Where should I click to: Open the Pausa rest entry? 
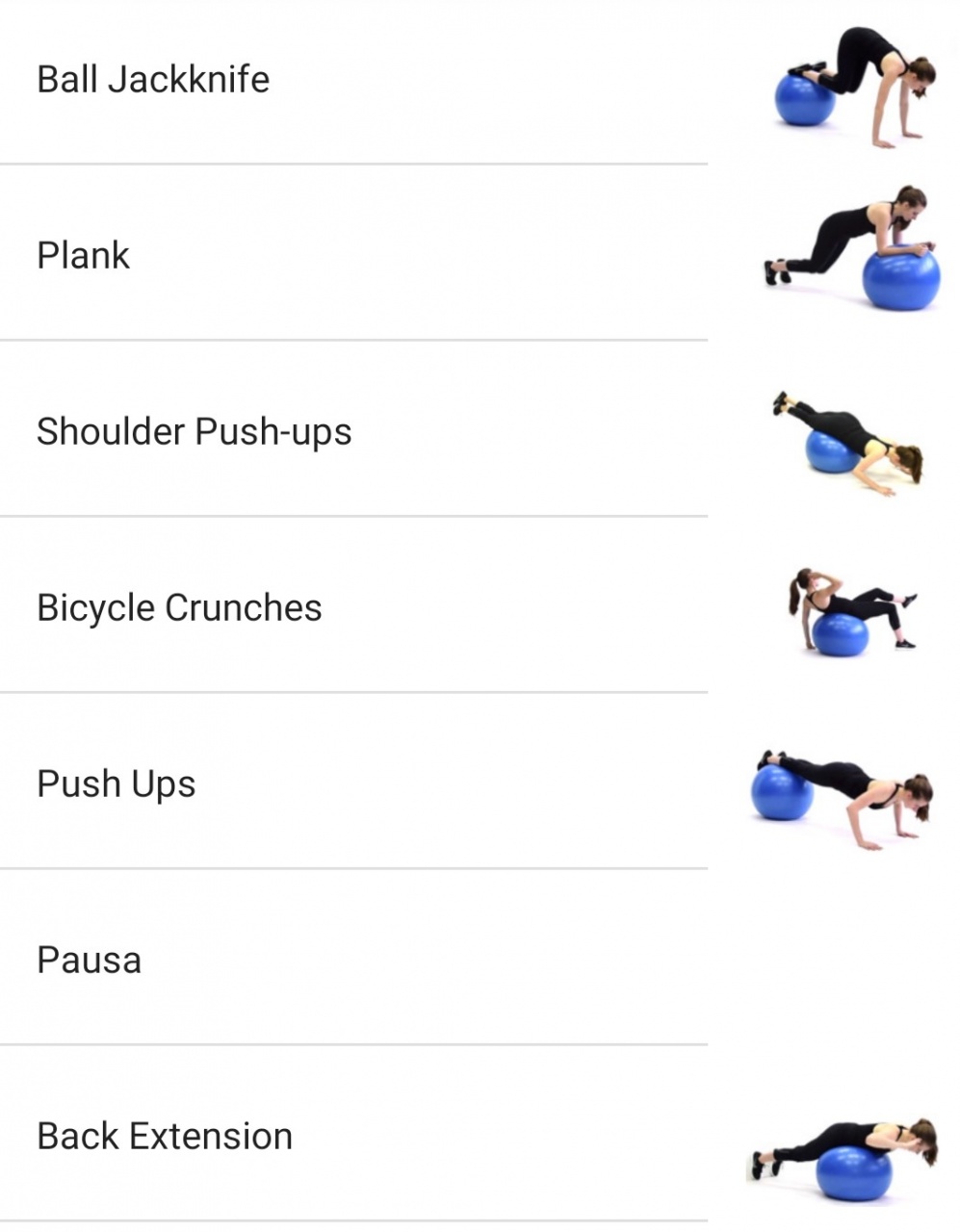pyautogui.click(x=90, y=961)
